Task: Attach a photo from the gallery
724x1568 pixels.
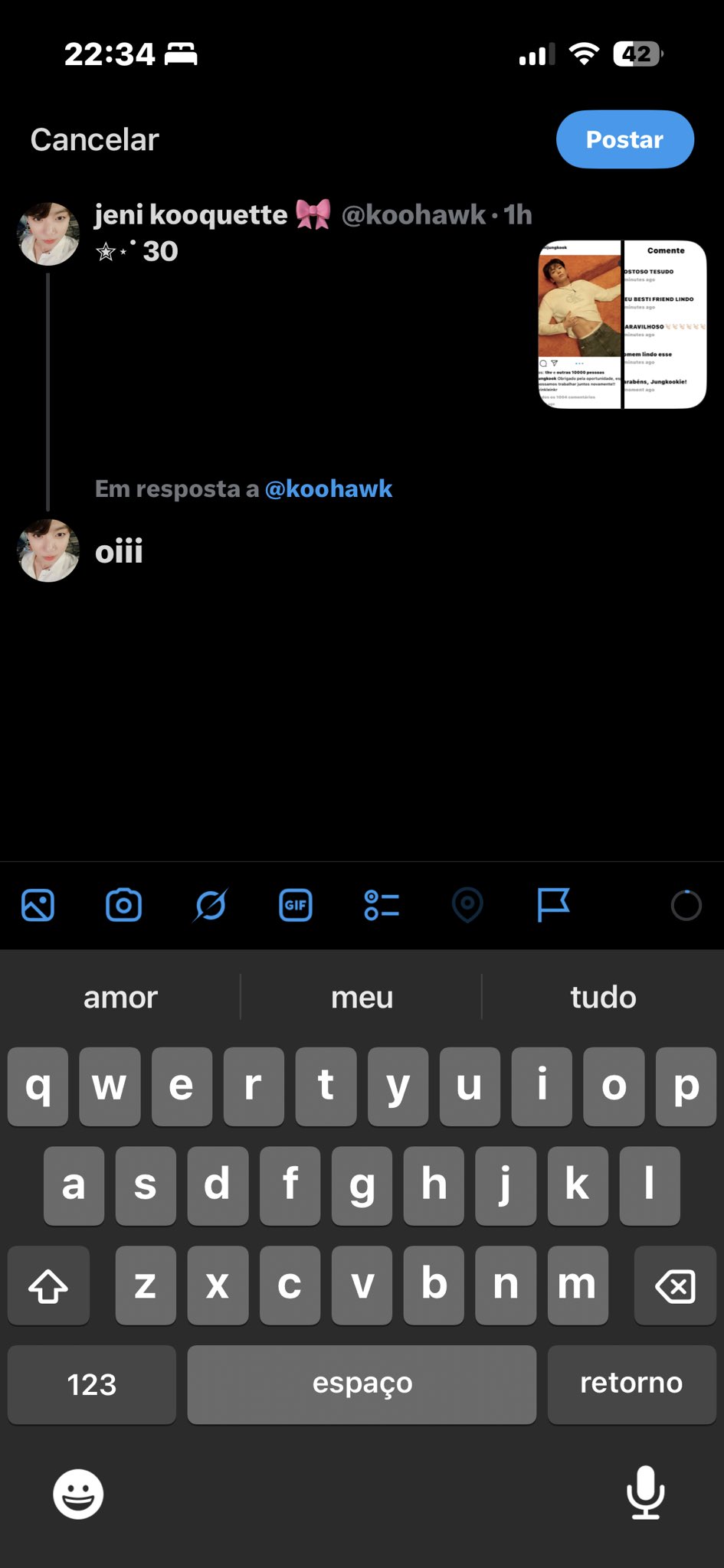Action: [x=38, y=905]
